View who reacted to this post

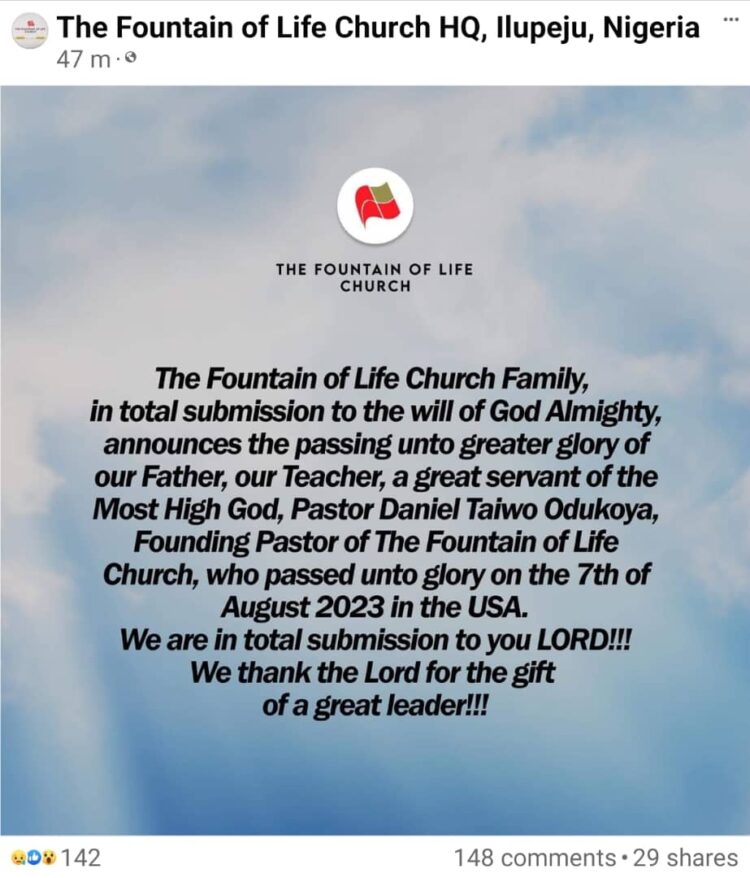pos(56,857)
